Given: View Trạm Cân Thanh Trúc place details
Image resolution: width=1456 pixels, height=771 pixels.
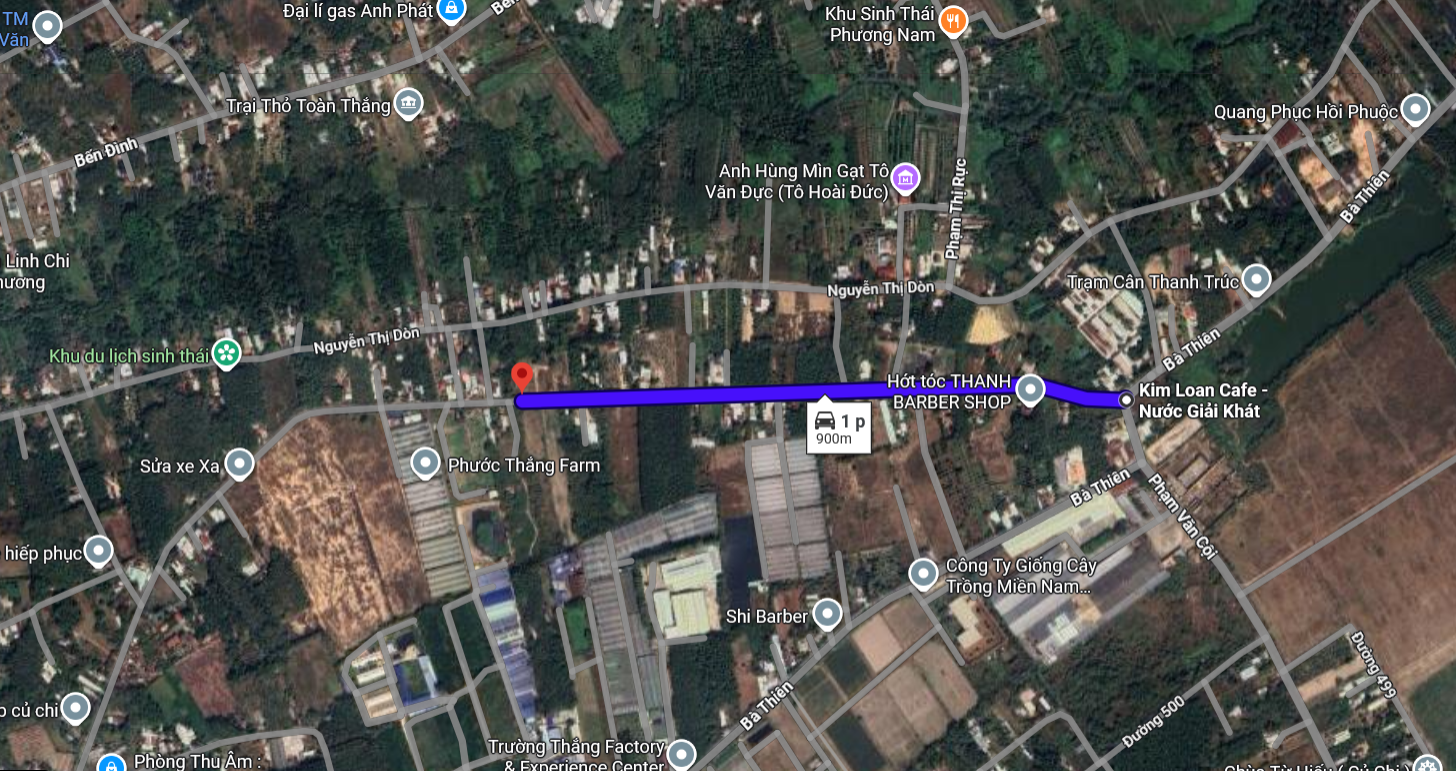Looking at the screenshot, I should [x=1256, y=280].
